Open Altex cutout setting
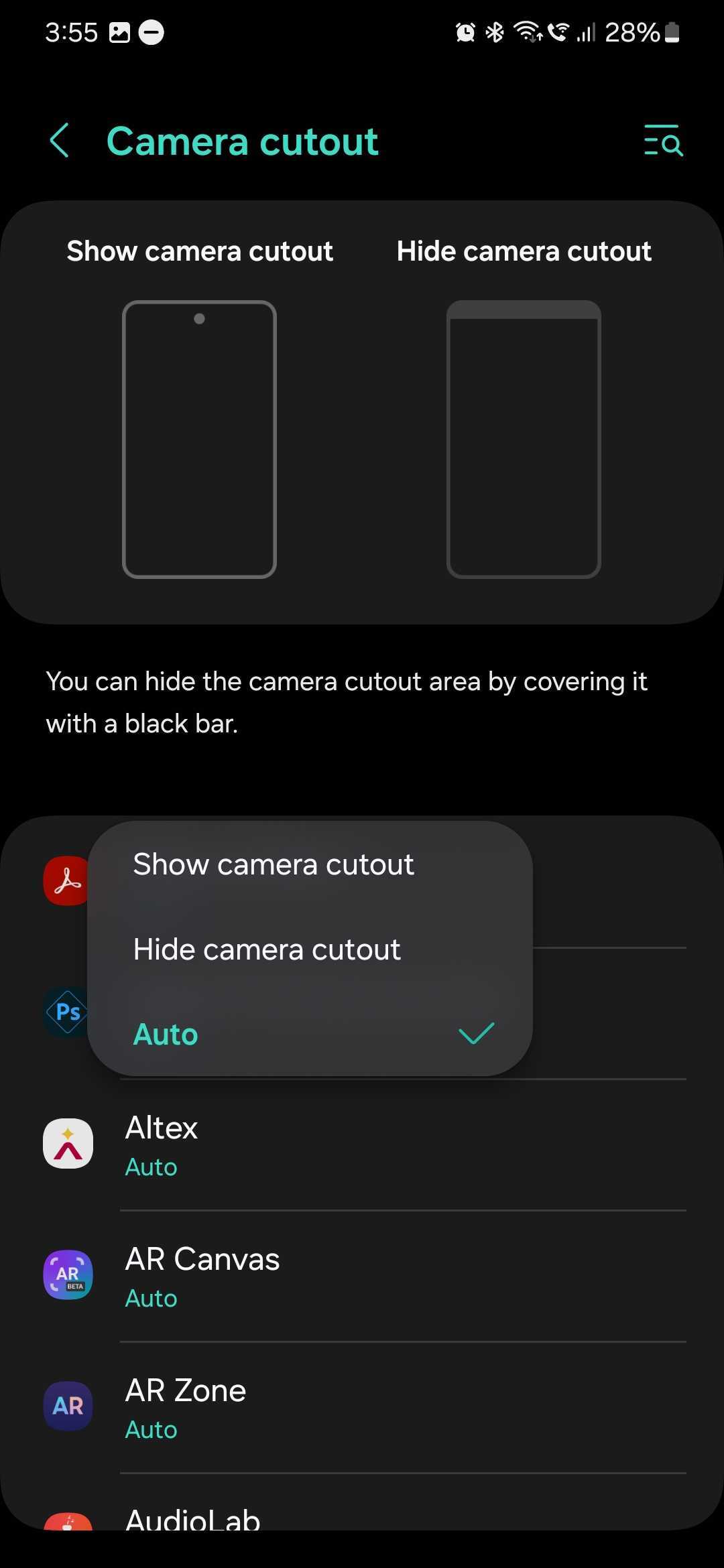Screen dimensions: 724x1568 [x=362, y=1145]
